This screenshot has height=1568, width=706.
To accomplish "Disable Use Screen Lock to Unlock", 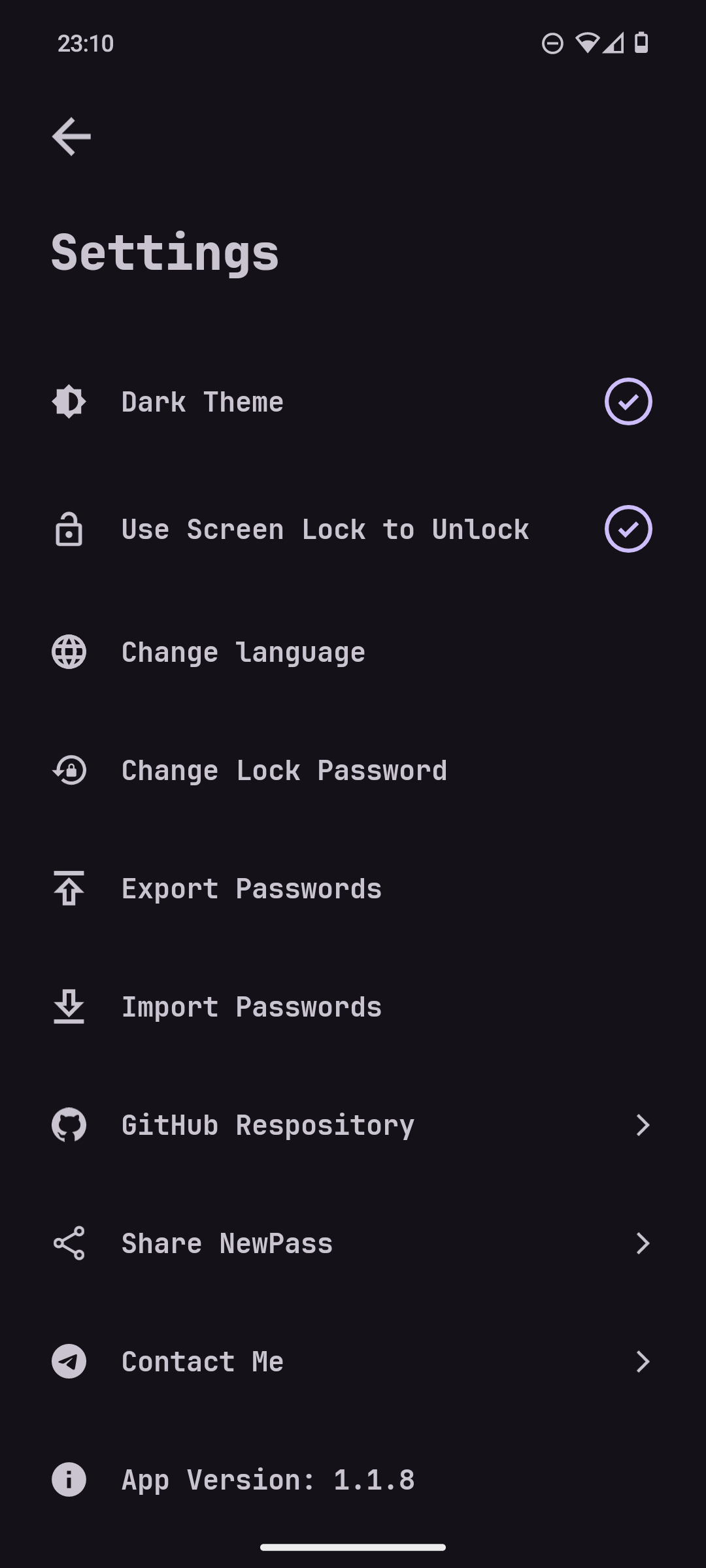I will 628,529.
